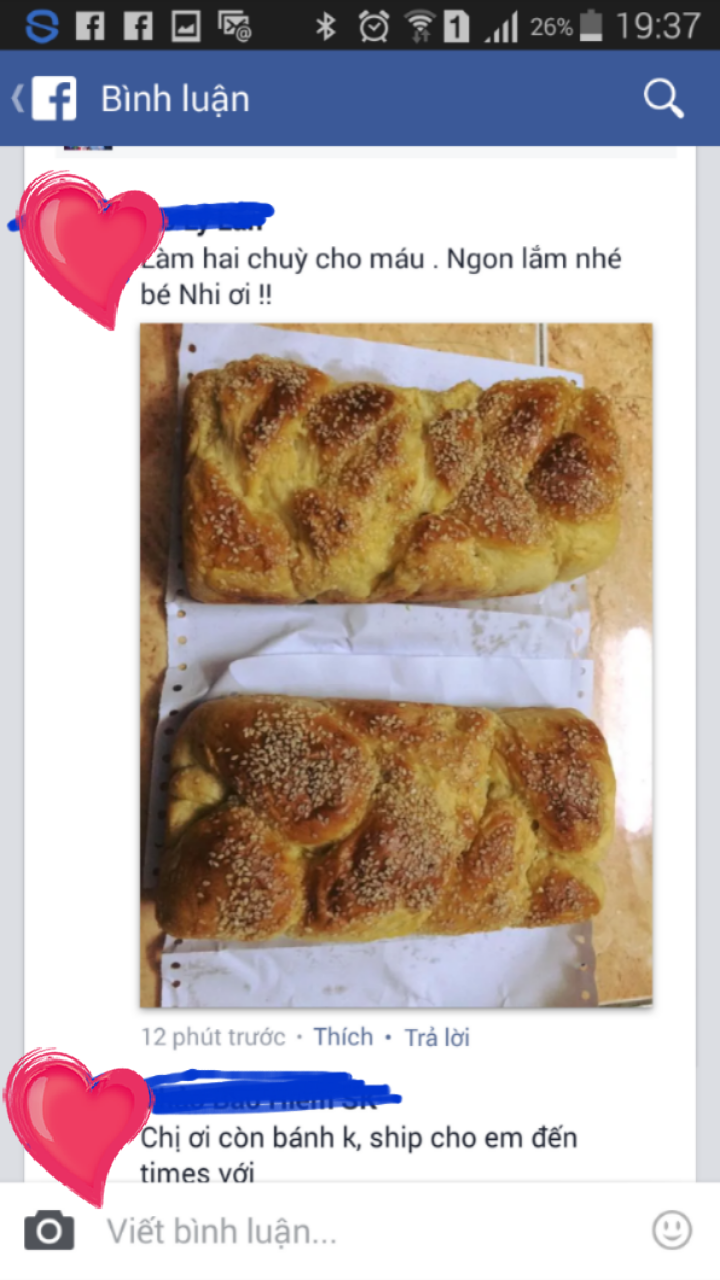This screenshot has height=1280, width=720.
Task: Like the comment with the bread photo
Action: coord(343,1037)
